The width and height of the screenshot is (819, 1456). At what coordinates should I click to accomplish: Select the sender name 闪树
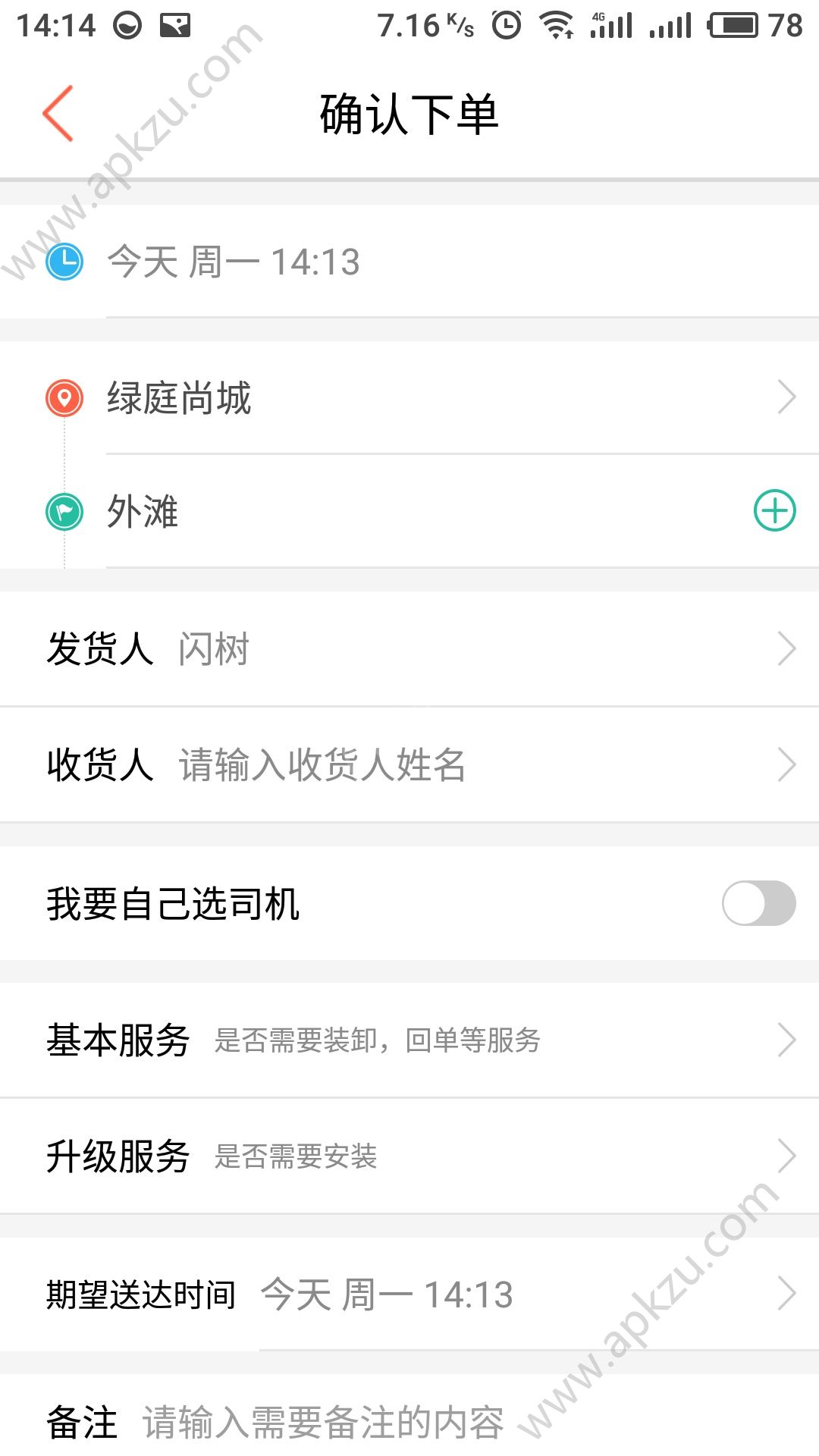pyautogui.click(x=213, y=648)
